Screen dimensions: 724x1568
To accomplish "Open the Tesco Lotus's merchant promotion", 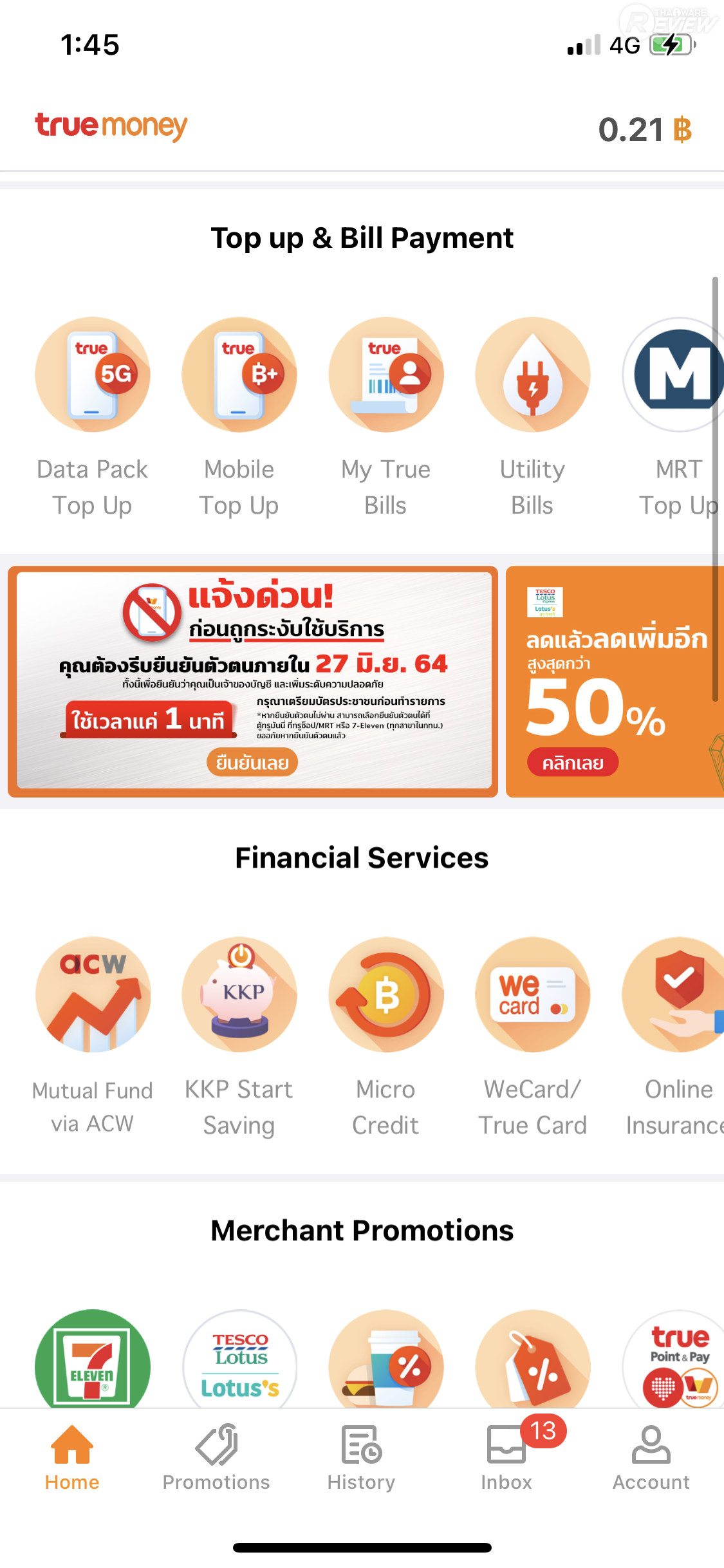I will click(x=239, y=1358).
